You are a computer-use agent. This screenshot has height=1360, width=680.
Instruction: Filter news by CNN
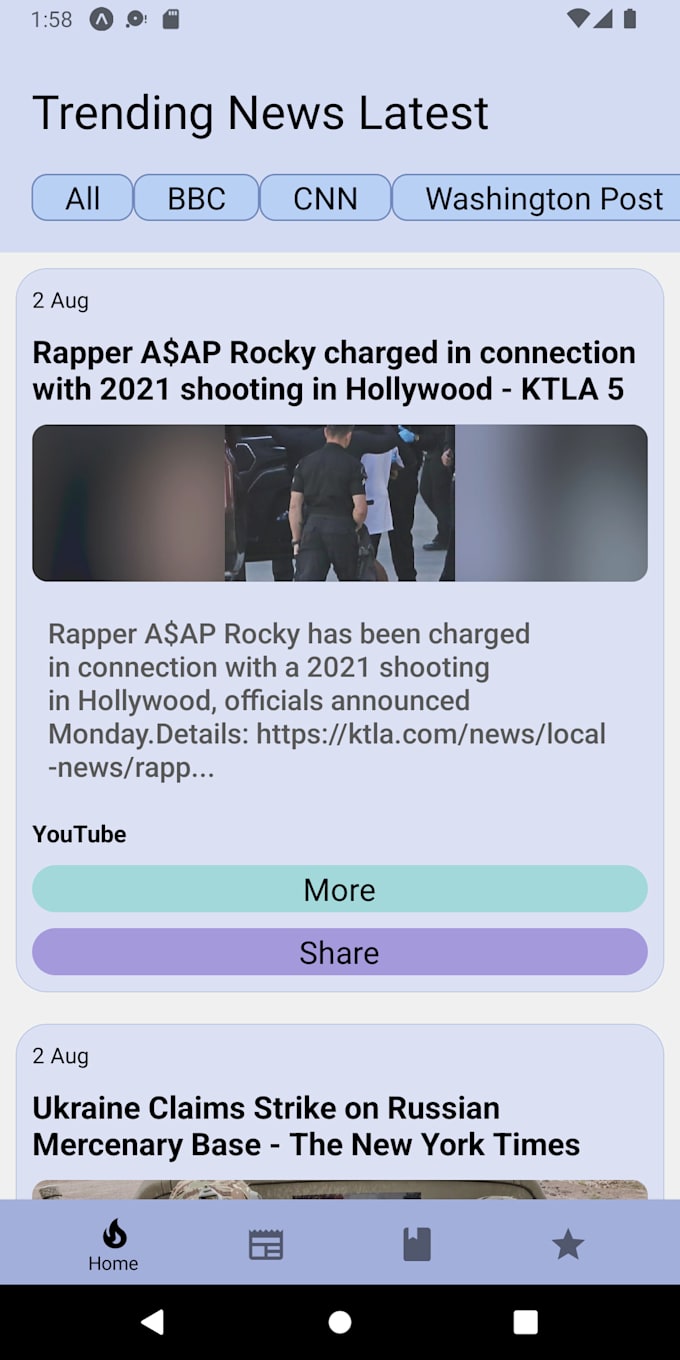(325, 198)
